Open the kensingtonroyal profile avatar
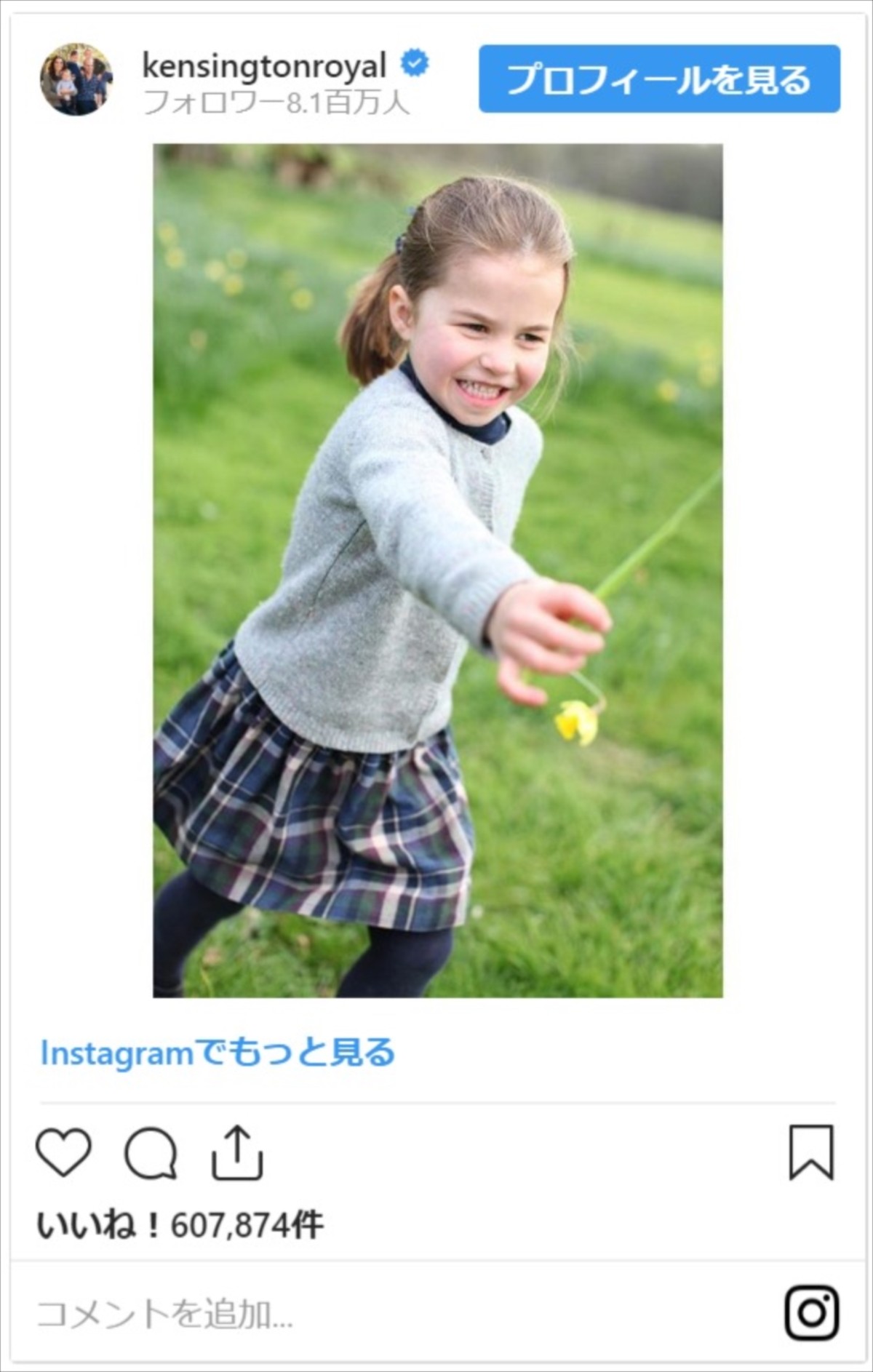873x1372 pixels. pyautogui.click(x=76, y=79)
